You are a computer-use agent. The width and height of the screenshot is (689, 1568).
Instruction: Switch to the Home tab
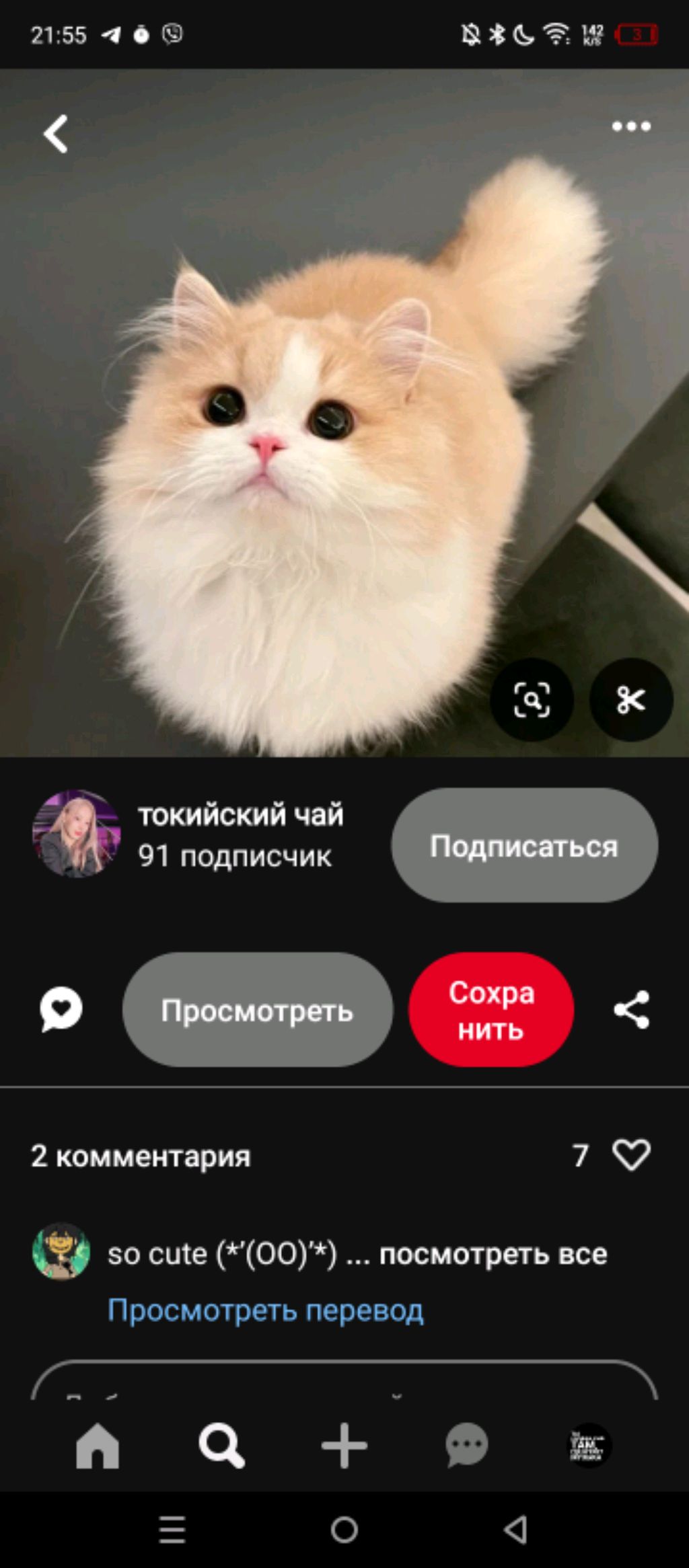pos(98,1446)
